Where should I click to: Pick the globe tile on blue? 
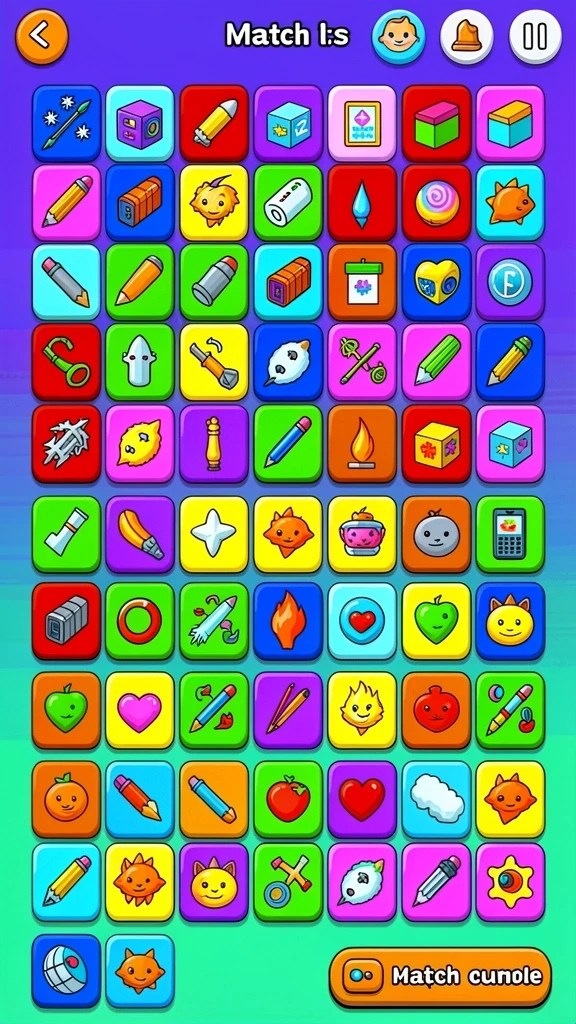point(66,971)
